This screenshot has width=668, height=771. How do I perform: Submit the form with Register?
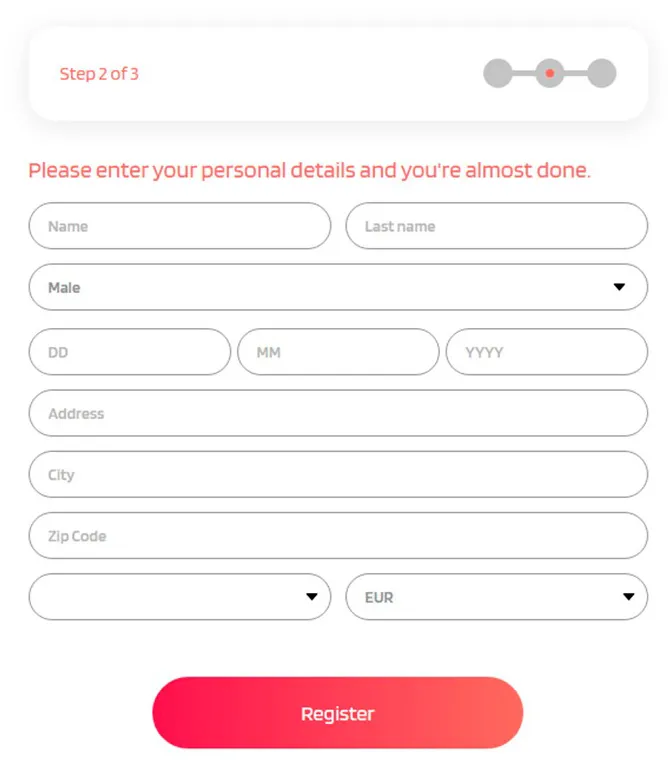337,713
